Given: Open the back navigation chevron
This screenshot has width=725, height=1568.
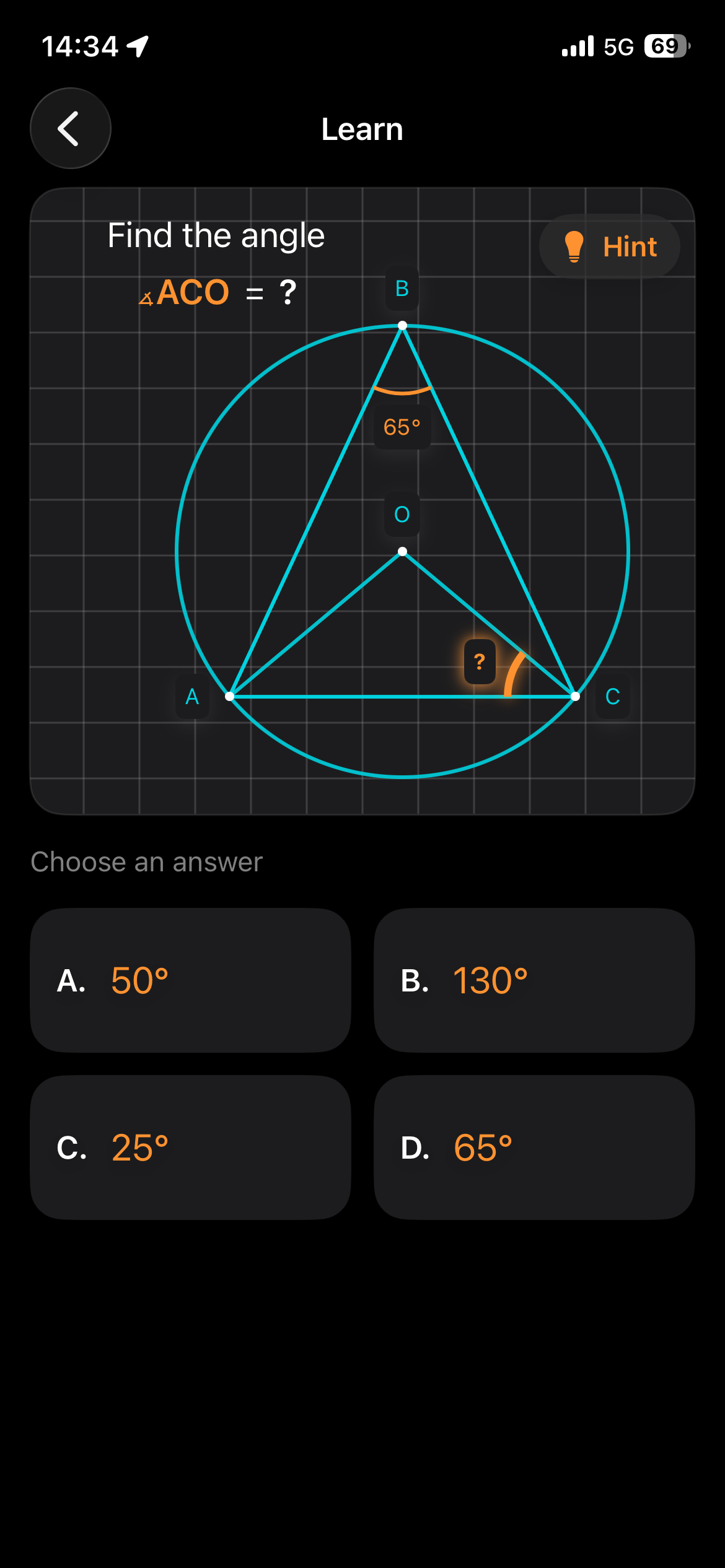Looking at the screenshot, I should coord(70,128).
